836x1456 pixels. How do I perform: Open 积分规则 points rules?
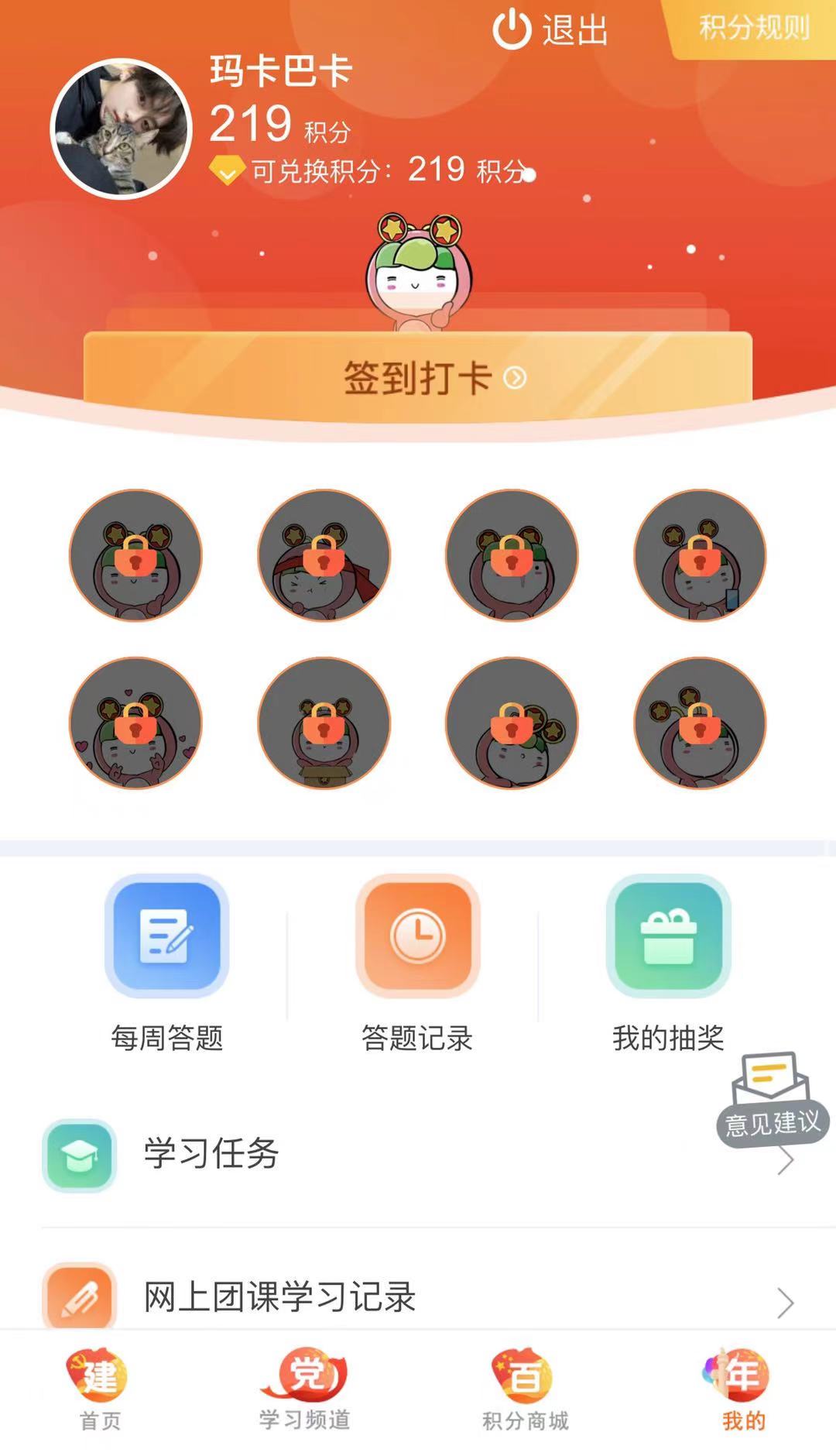coord(752,29)
